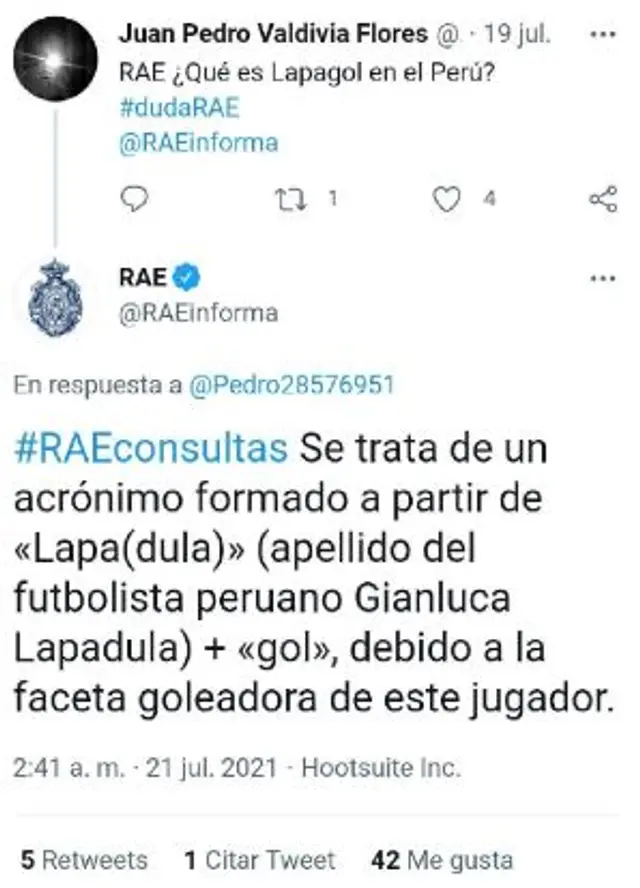This screenshot has width=640, height=888.
Task: Open the RAE profile avatar
Action: [55, 297]
